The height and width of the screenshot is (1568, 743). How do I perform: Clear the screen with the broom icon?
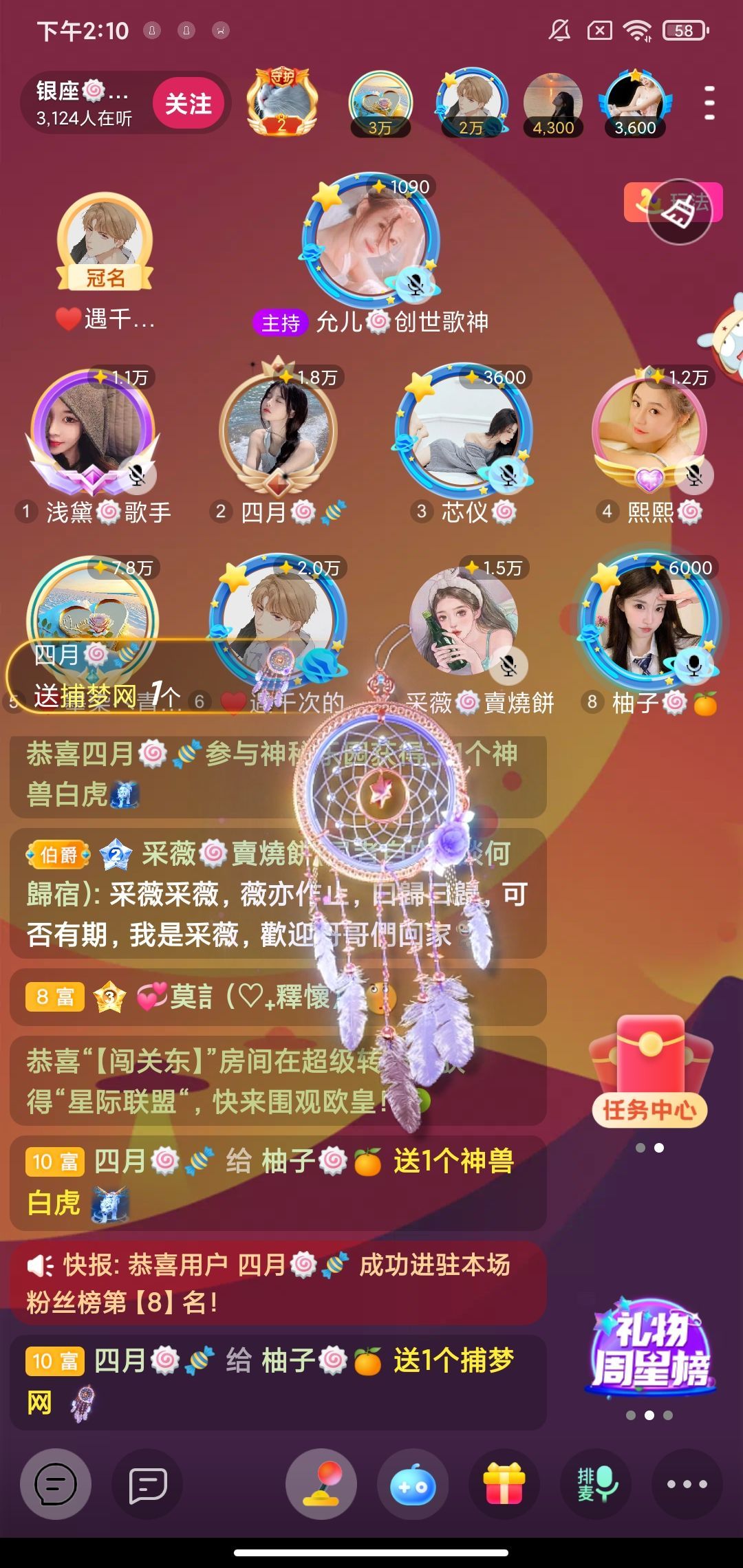679,213
